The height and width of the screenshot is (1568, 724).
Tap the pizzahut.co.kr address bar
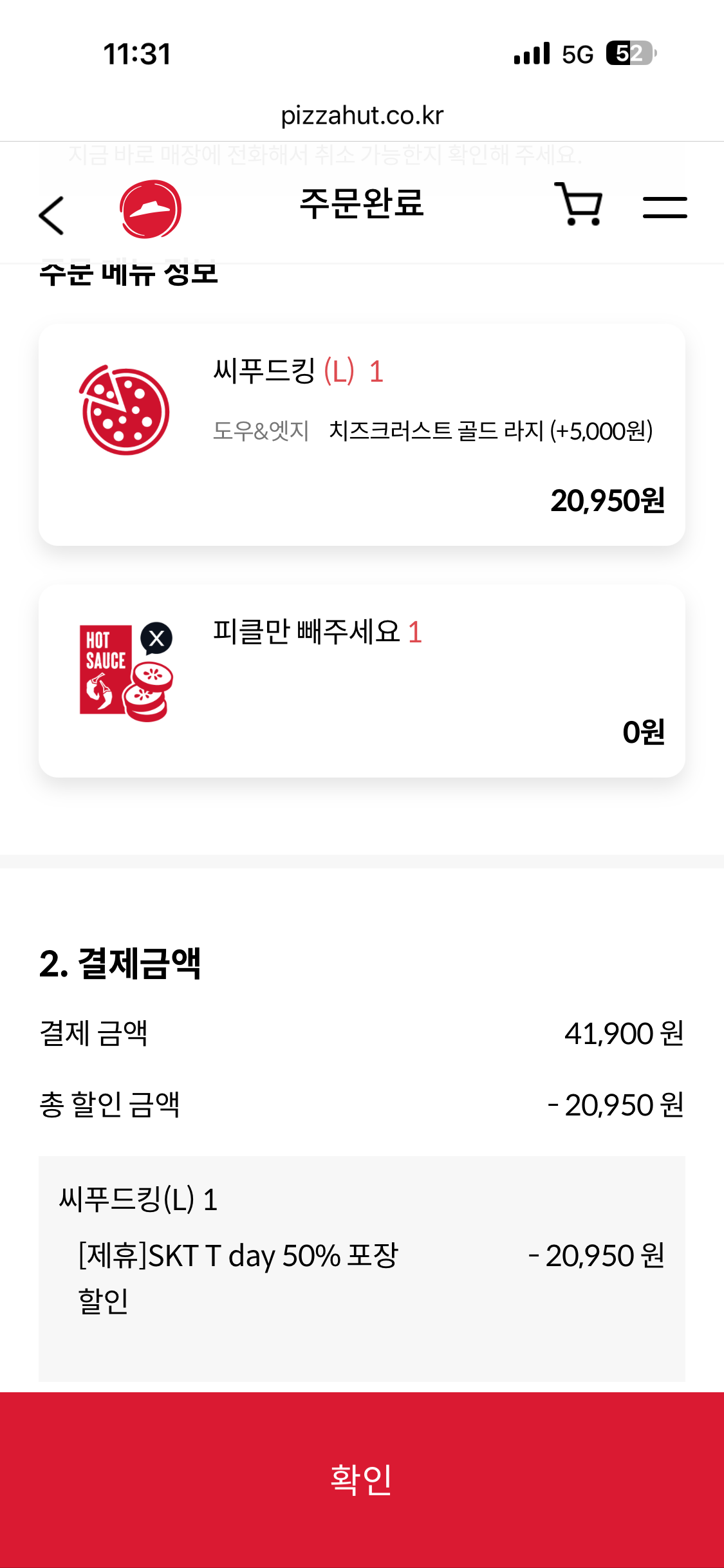coord(362,116)
